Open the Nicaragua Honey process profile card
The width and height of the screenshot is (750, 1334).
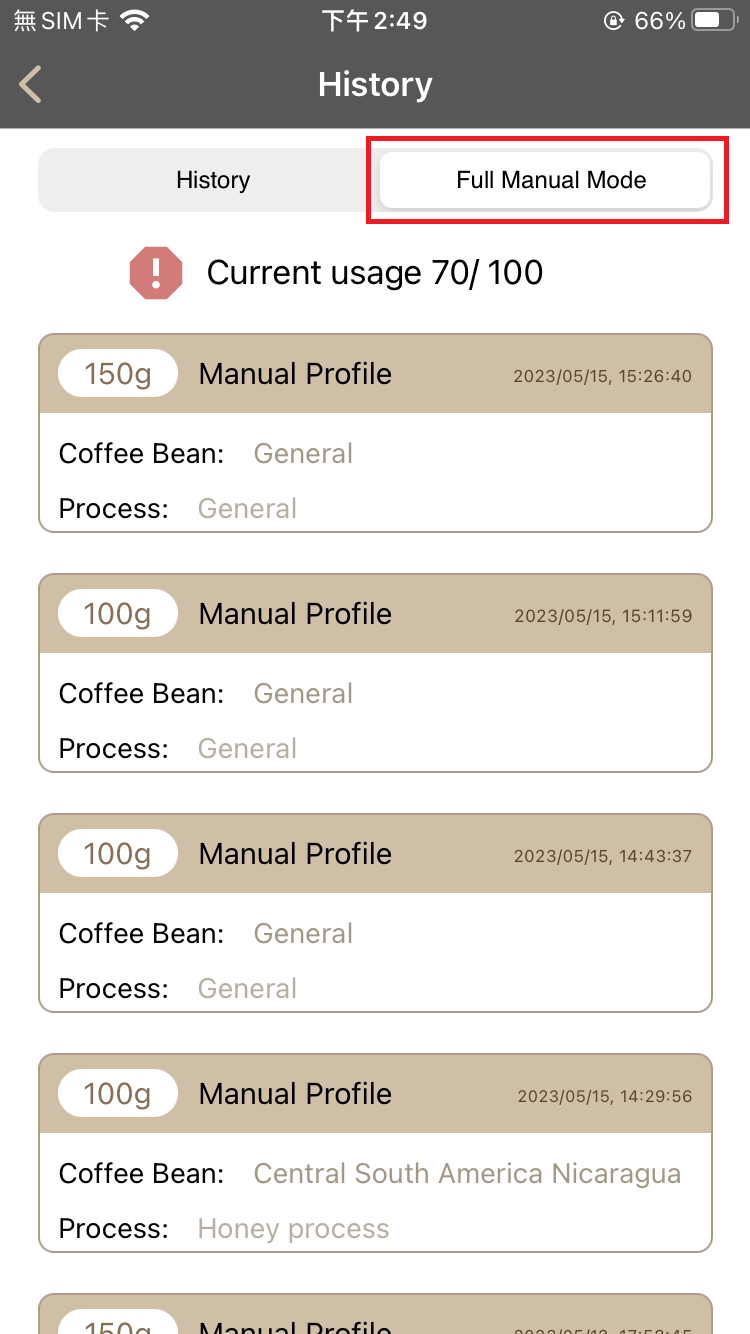point(375,1153)
